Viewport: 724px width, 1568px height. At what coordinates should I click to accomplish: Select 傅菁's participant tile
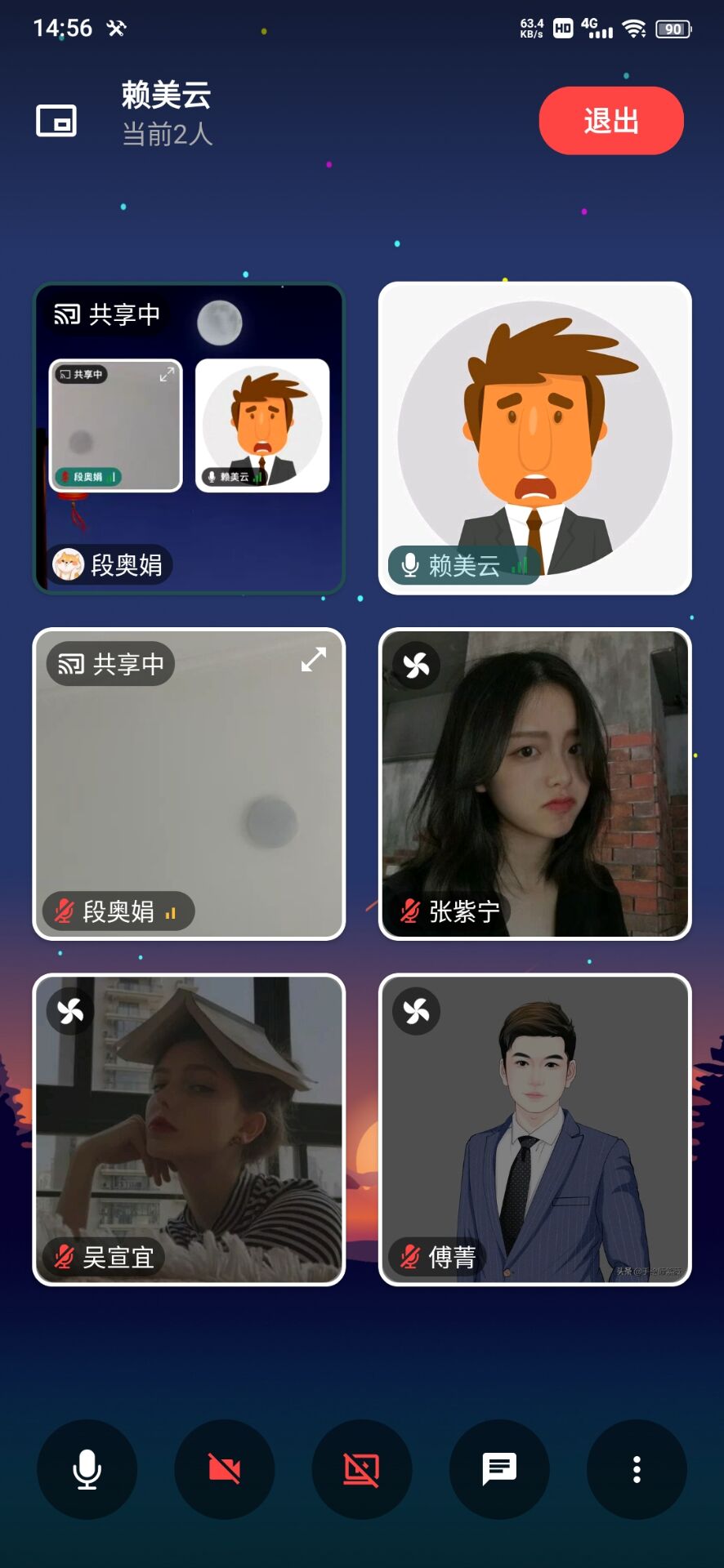coord(534,1129)
